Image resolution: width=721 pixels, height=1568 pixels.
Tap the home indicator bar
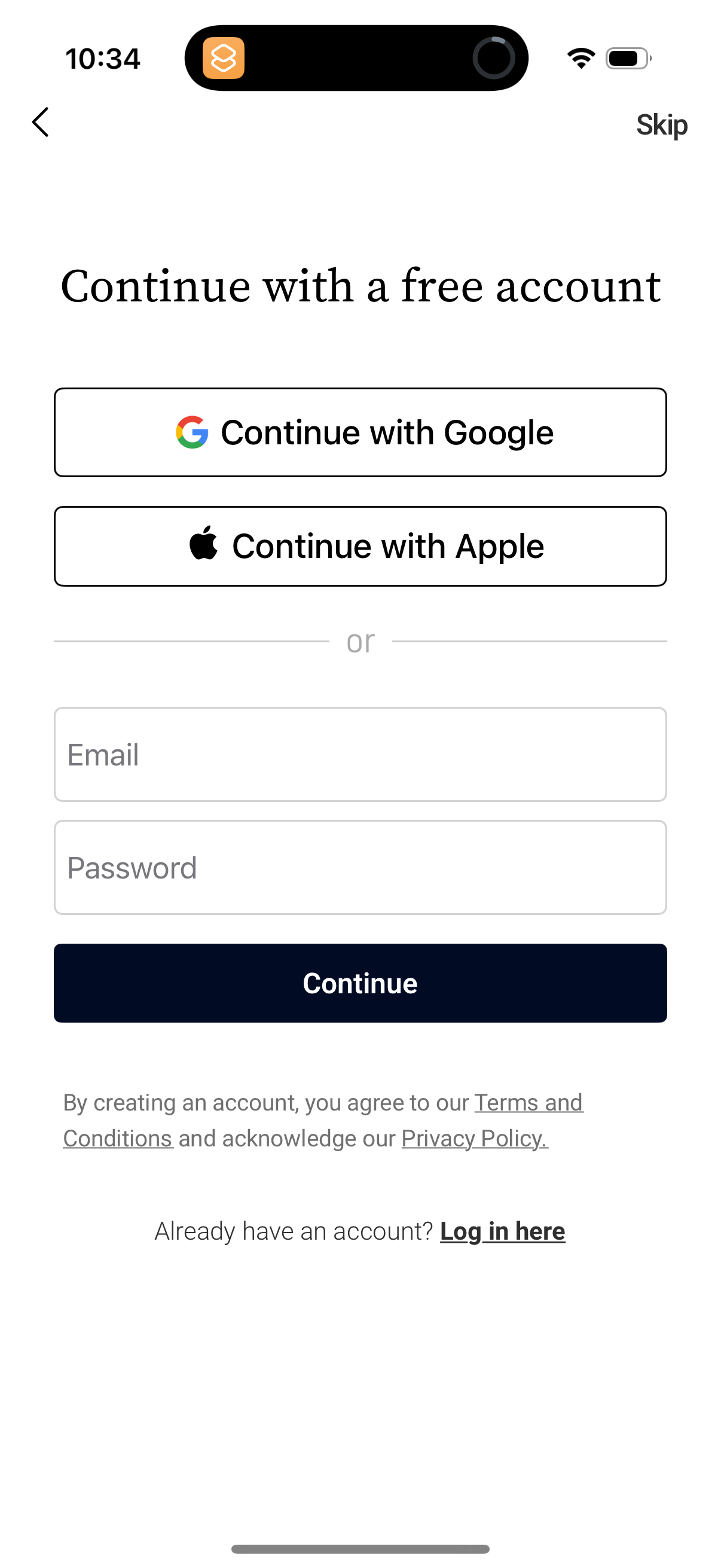point(360,1549)
